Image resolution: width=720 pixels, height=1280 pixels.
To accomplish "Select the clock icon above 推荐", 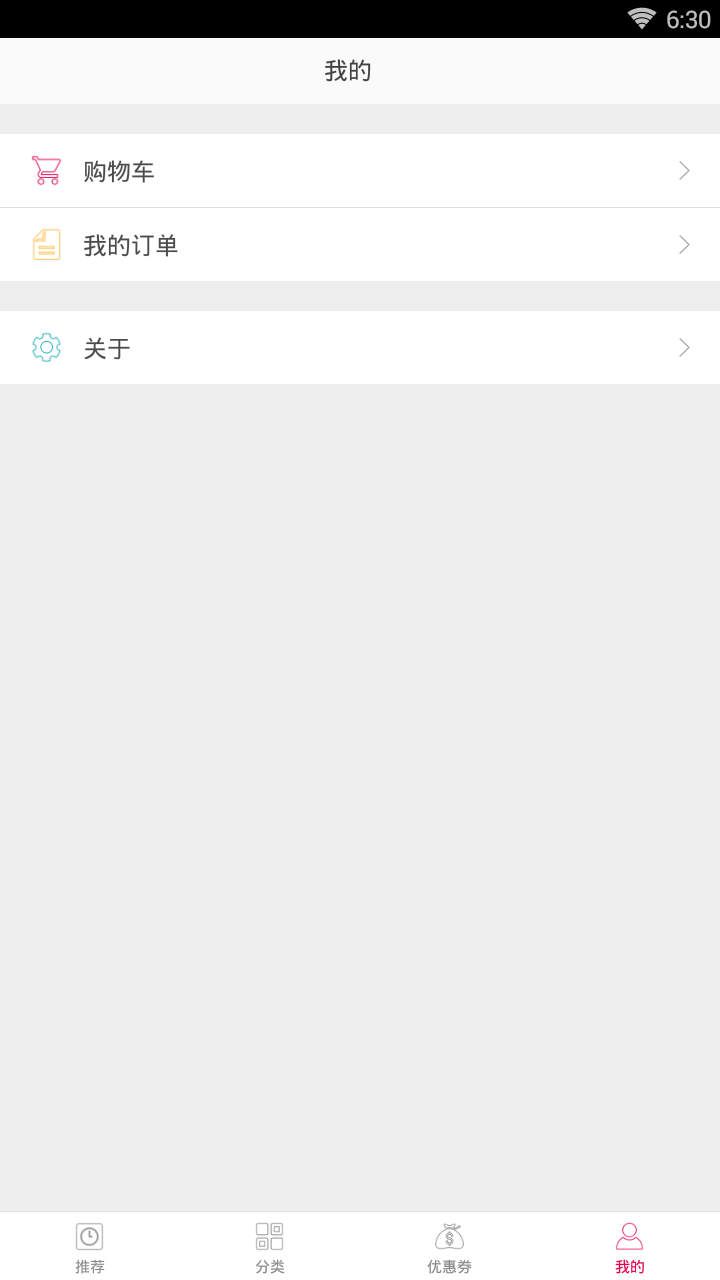I will point(89,1235).
